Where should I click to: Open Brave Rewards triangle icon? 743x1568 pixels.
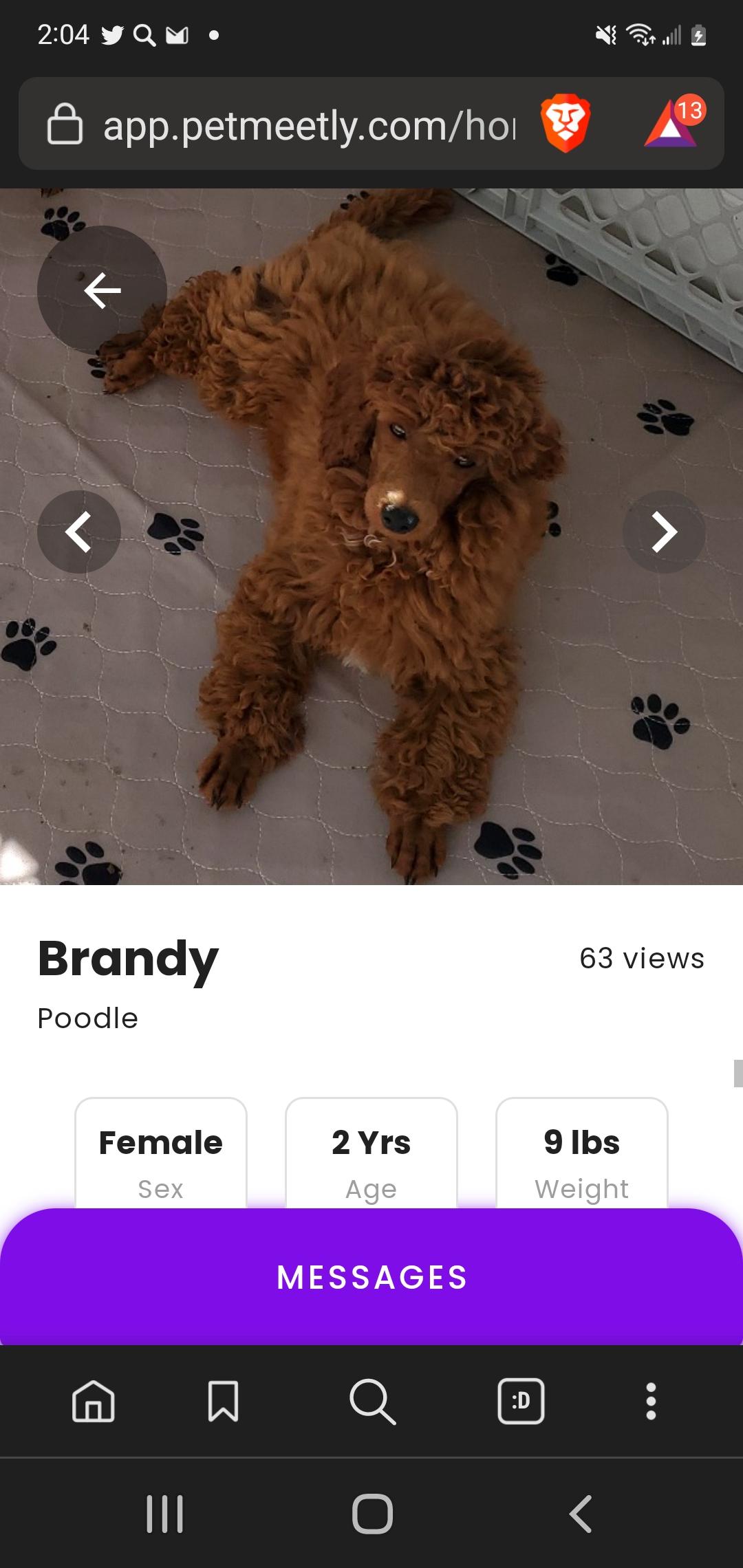[x=672, y=124]
